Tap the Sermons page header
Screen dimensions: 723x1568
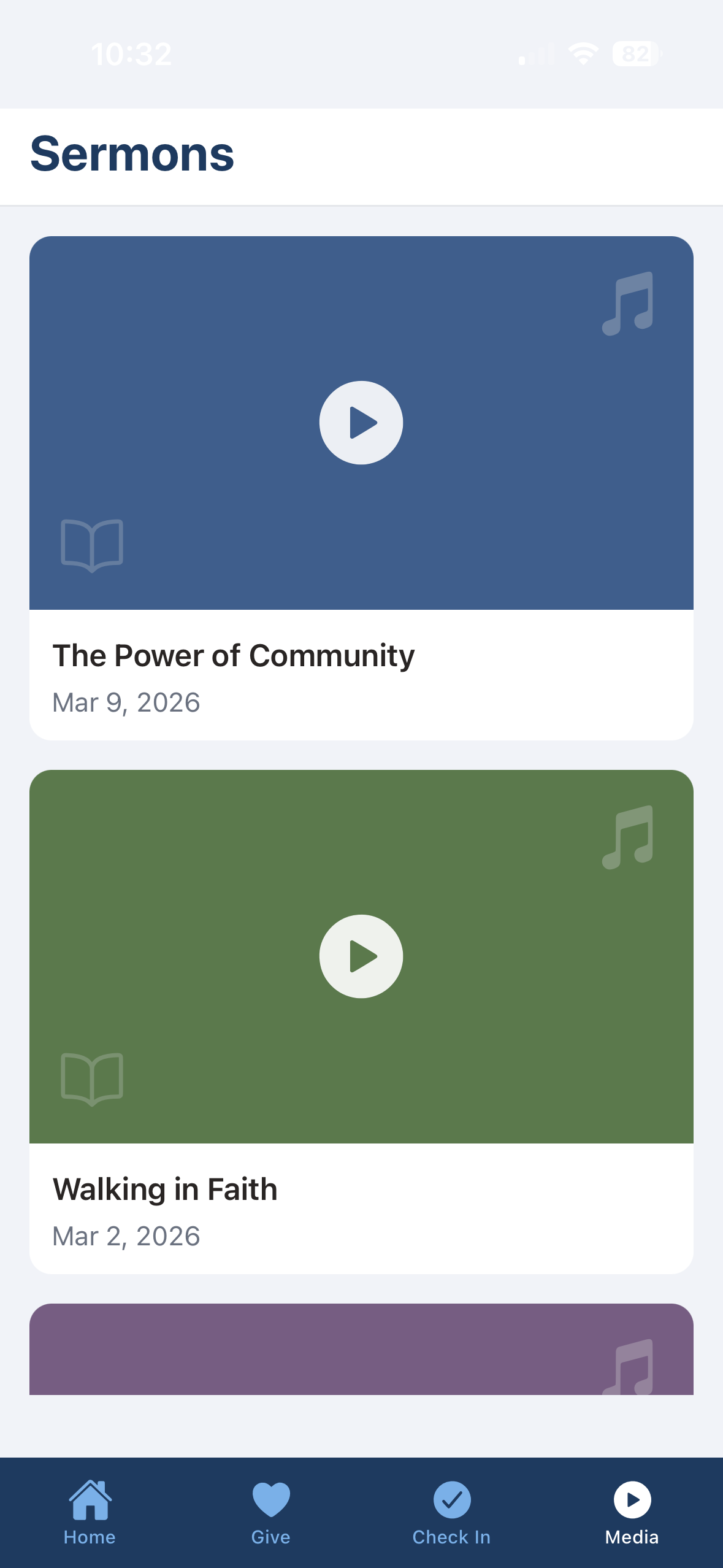(131, 154)
